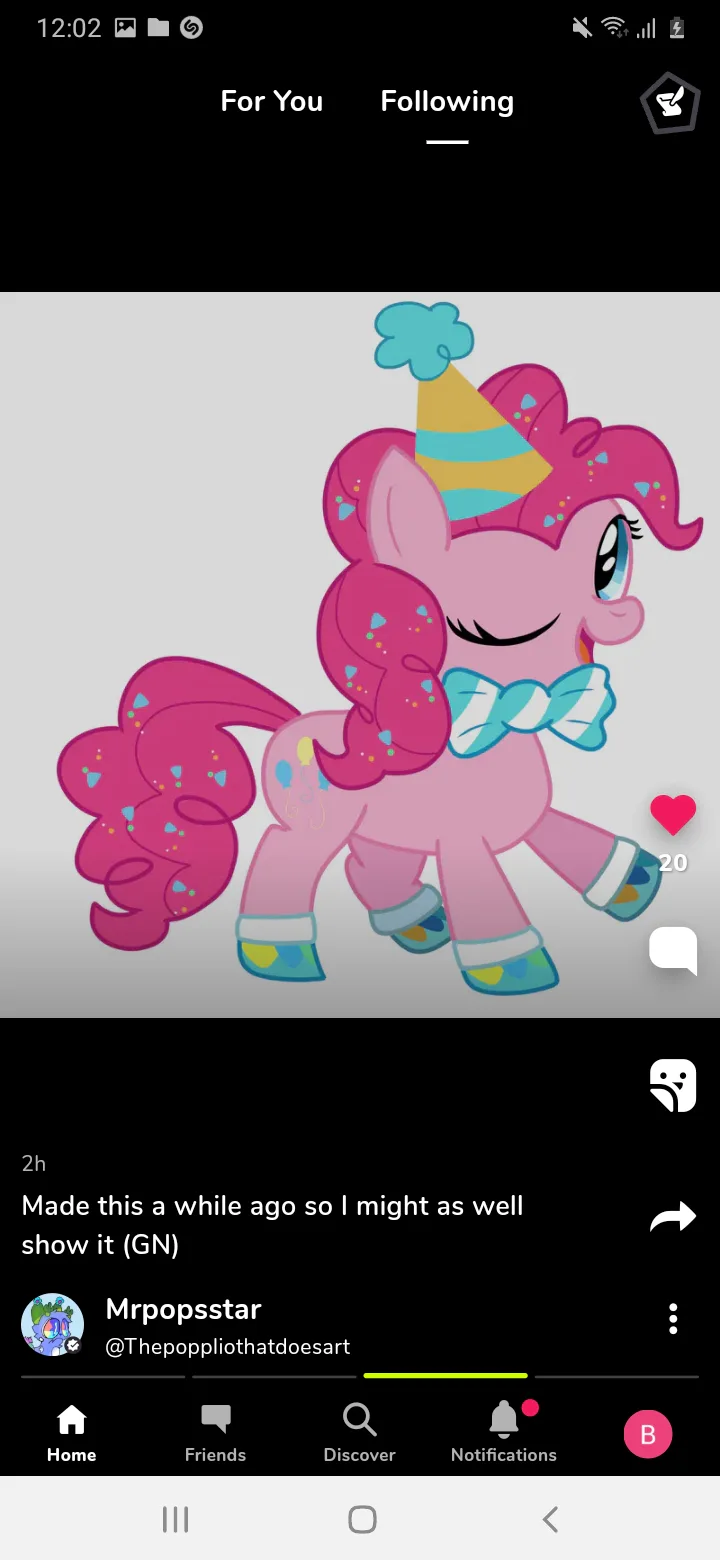This screenshot has height=1560, width=720.
Task: Share this post with the arrow icon
Action: 673,1217
